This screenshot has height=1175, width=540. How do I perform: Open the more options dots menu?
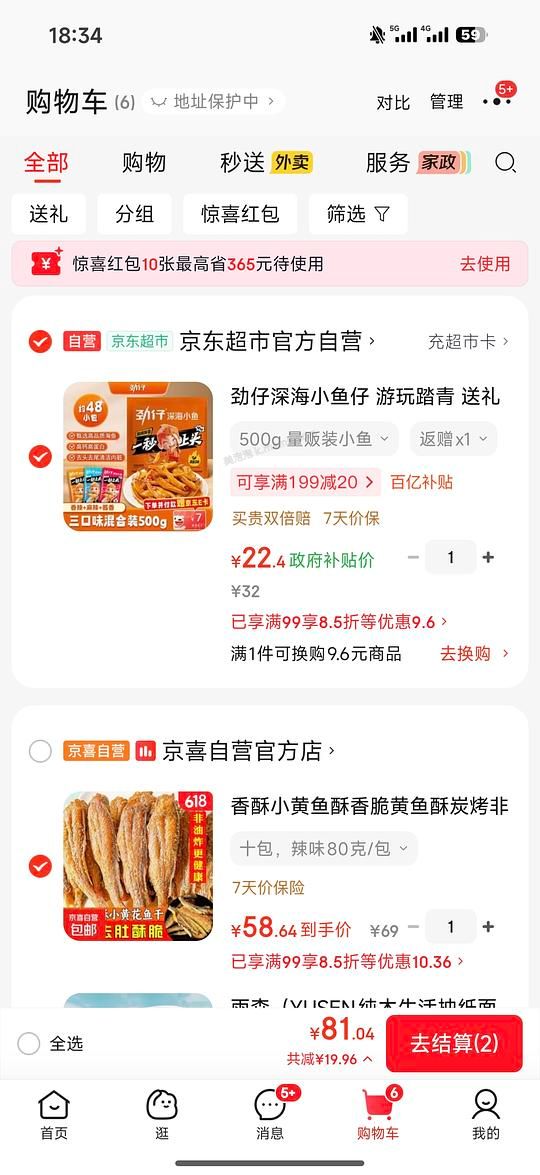click(x=497, y=100)
